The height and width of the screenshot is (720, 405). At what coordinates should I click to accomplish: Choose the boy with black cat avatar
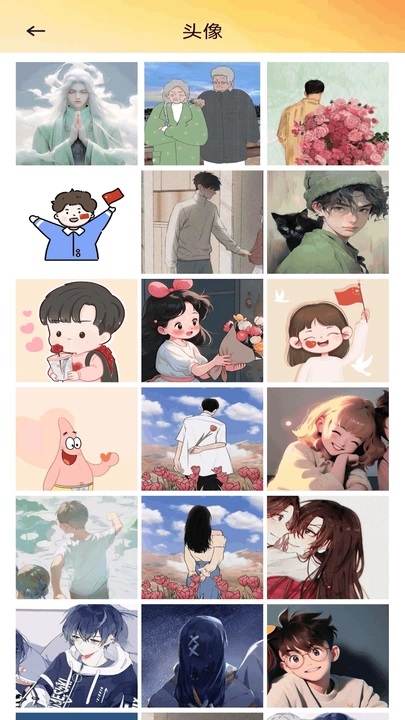pyautogui.click(x=328, y=222)
